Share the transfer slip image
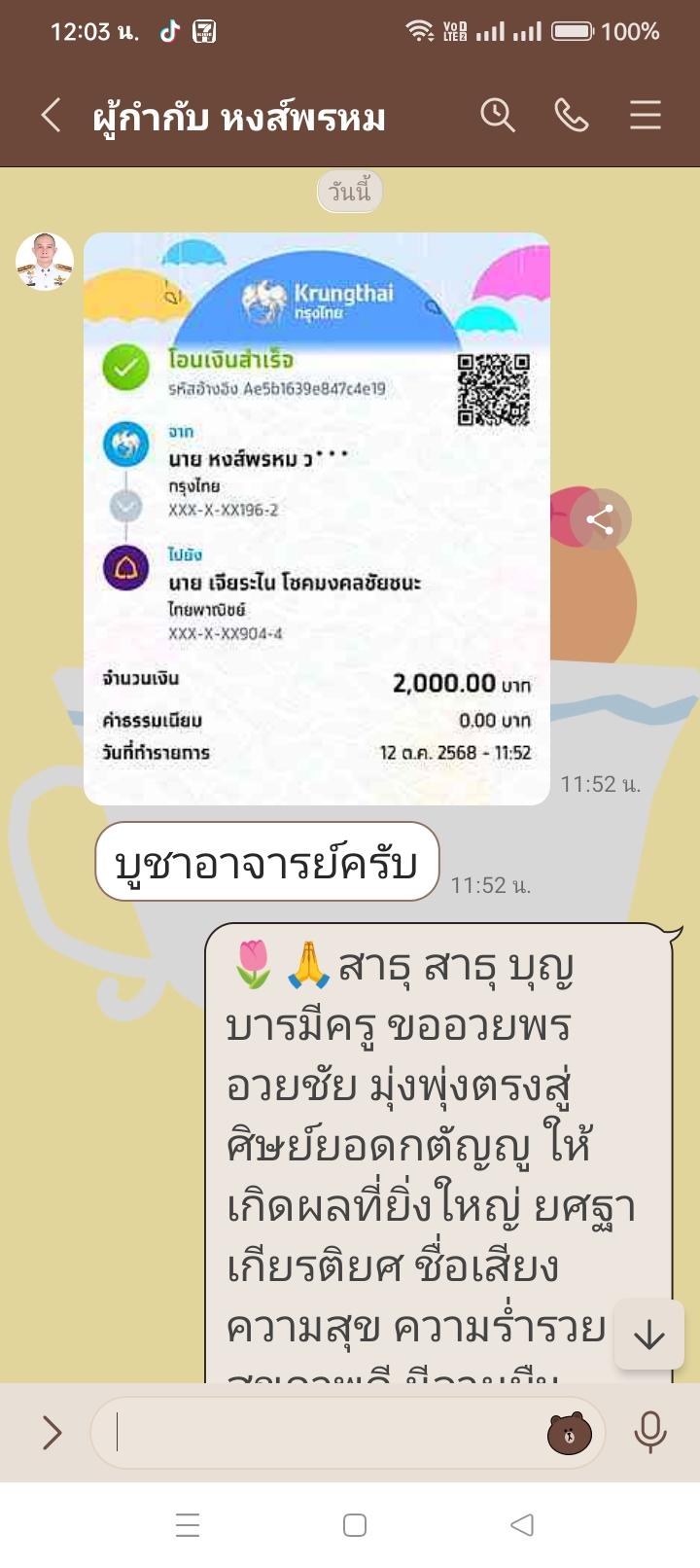 [x=600, y=519]
